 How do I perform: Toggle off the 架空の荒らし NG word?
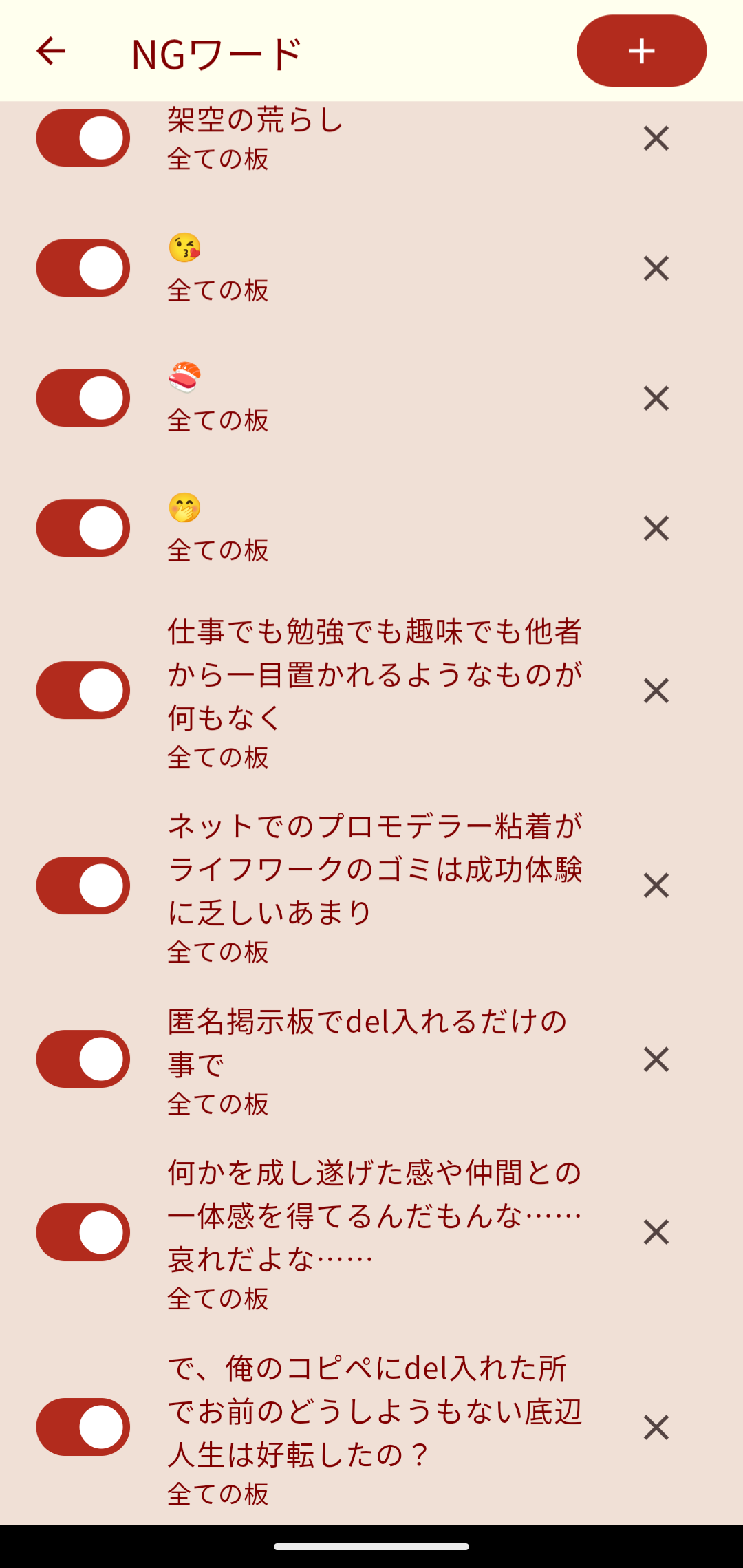(x=83, y=138)
